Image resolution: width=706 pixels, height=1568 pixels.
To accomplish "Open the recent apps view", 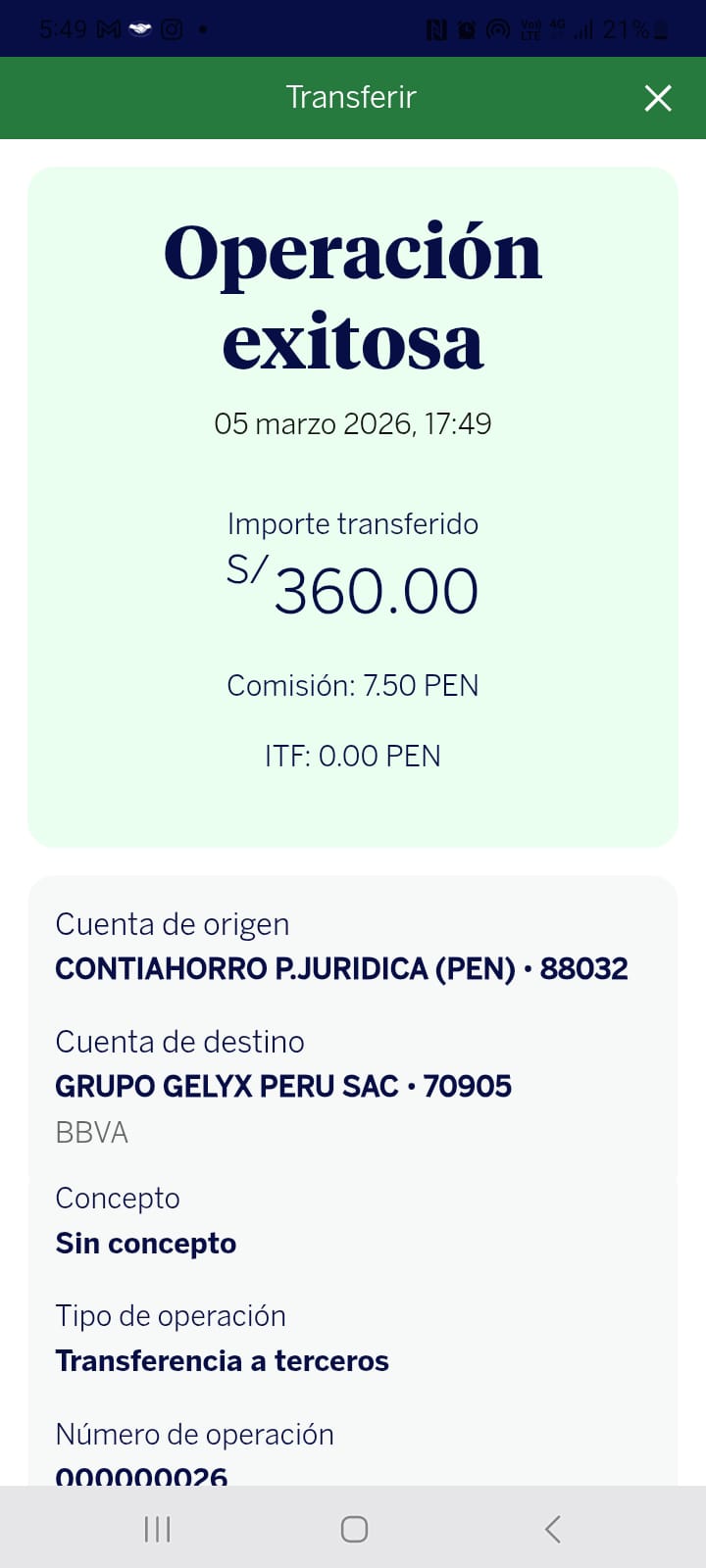I will [x=157, y=1529].
